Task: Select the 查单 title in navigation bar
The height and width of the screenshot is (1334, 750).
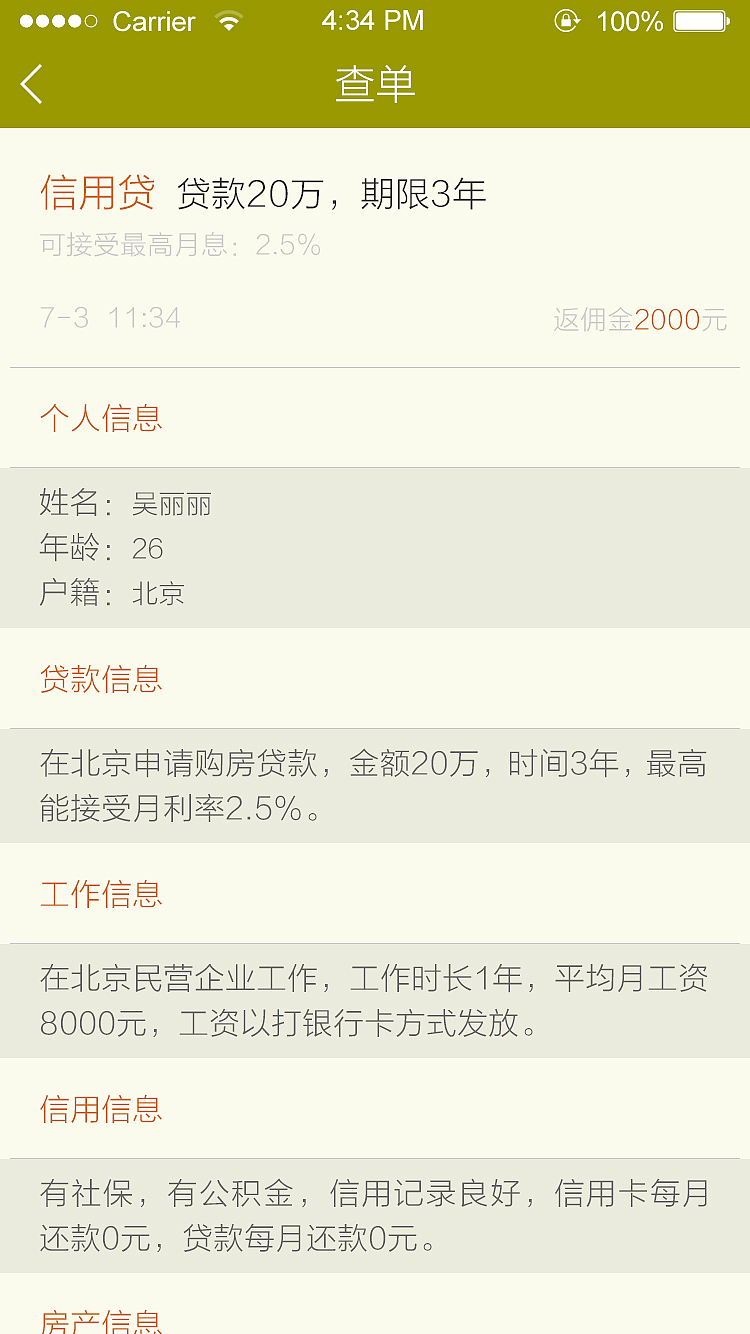Action: click(375, 86)
